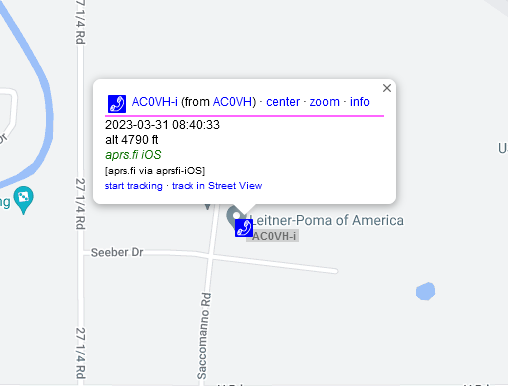Start tracking this station
This screenshot has height=386, width=508.
click(x=134, y=186)
